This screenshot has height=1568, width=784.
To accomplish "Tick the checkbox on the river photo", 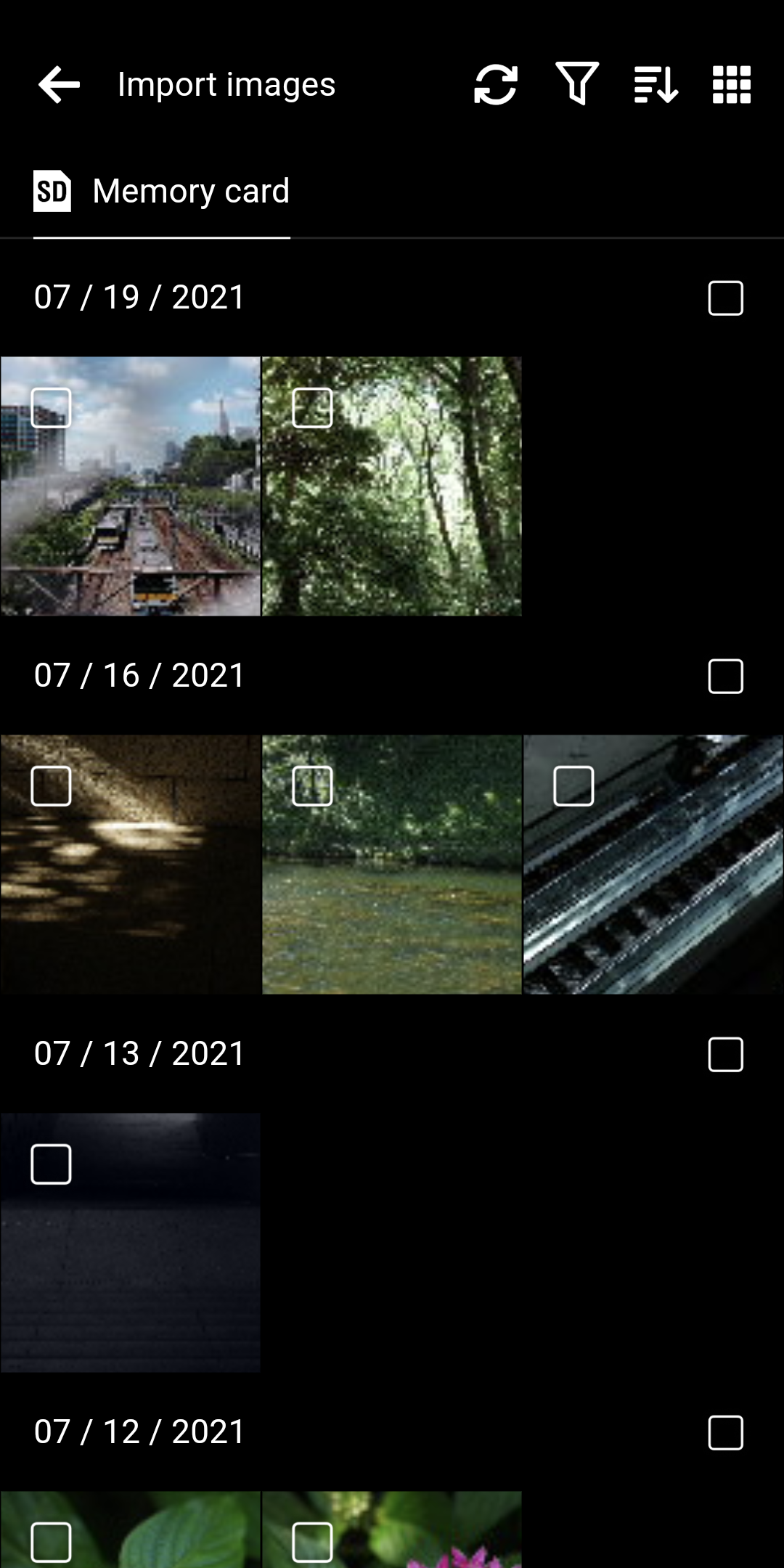I will point(312,786).
